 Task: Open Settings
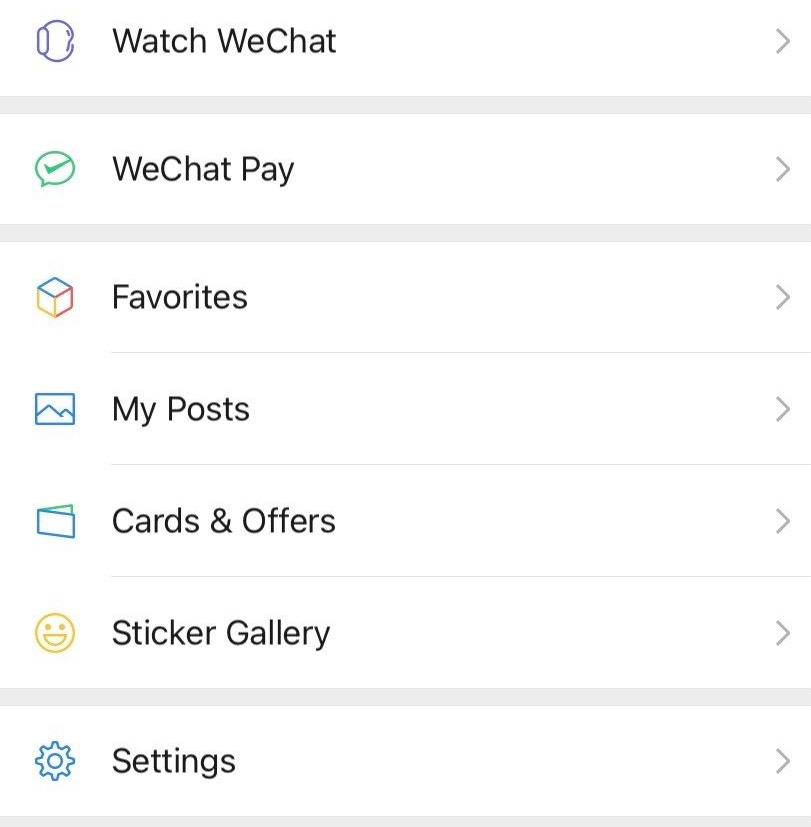(174, 761)
